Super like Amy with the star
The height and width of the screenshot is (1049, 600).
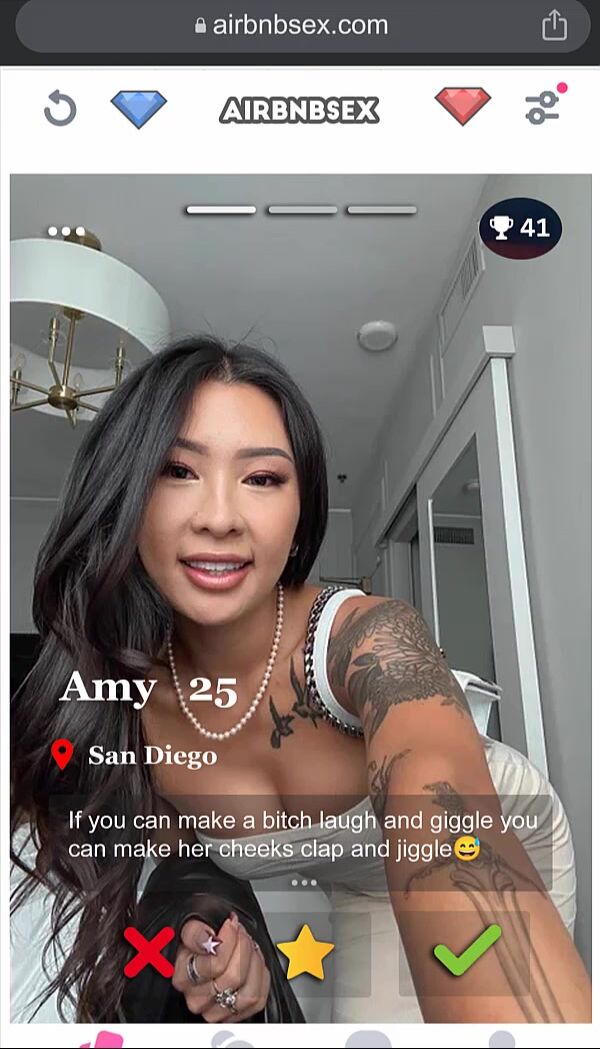[305, 953]
